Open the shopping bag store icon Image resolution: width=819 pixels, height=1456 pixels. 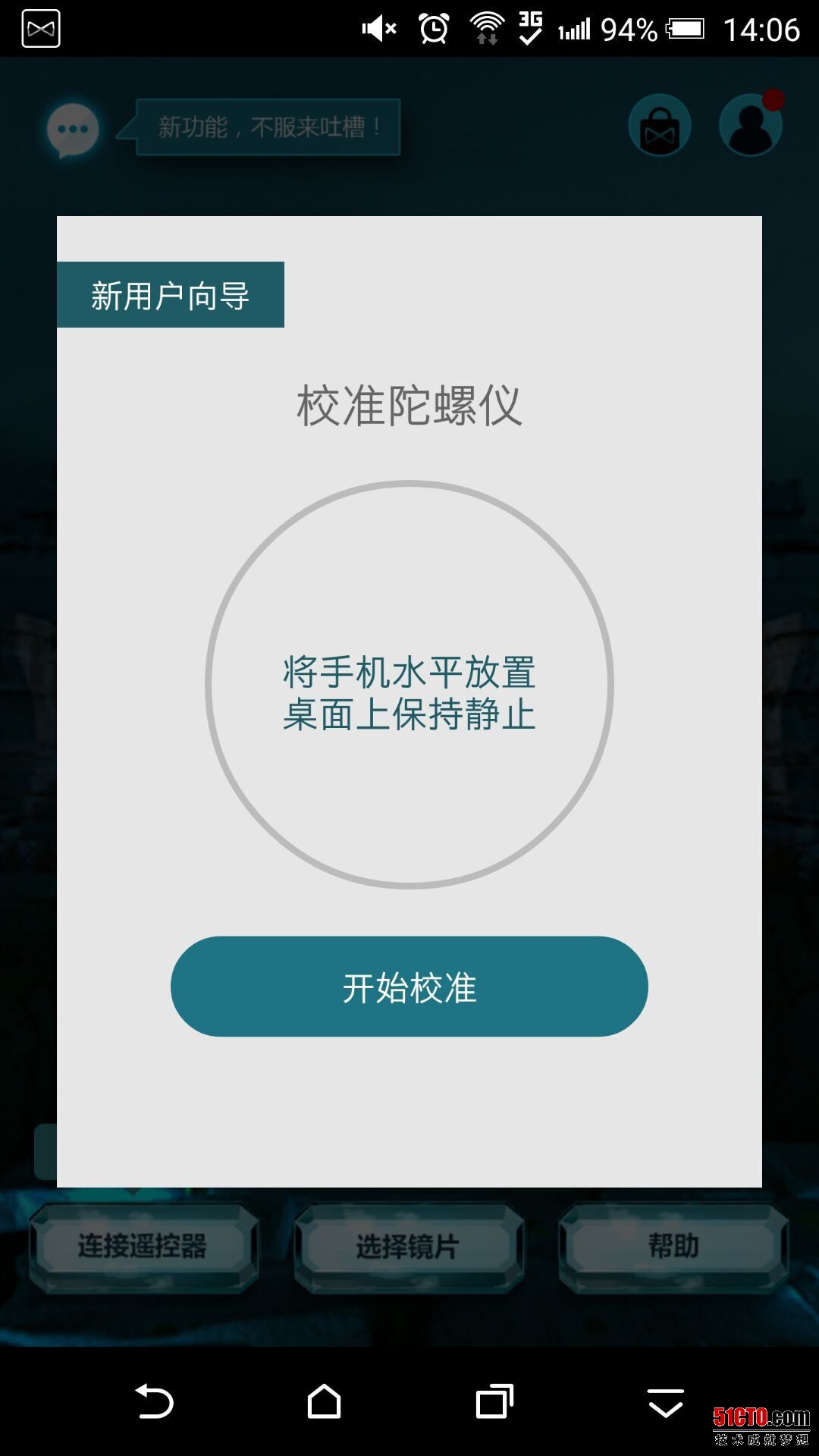(659, 125)
